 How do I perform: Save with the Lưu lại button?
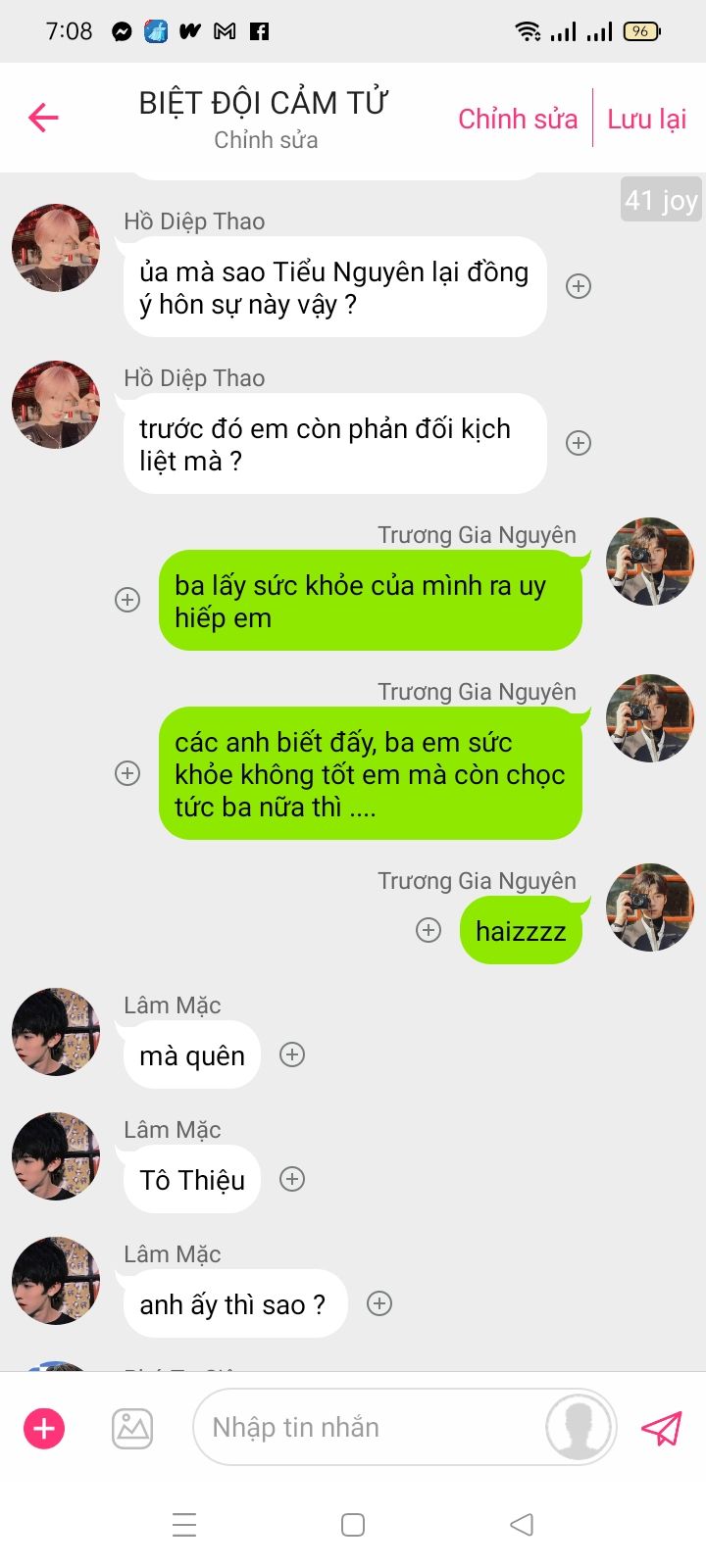pyautogui.click(x=647, y=119)
